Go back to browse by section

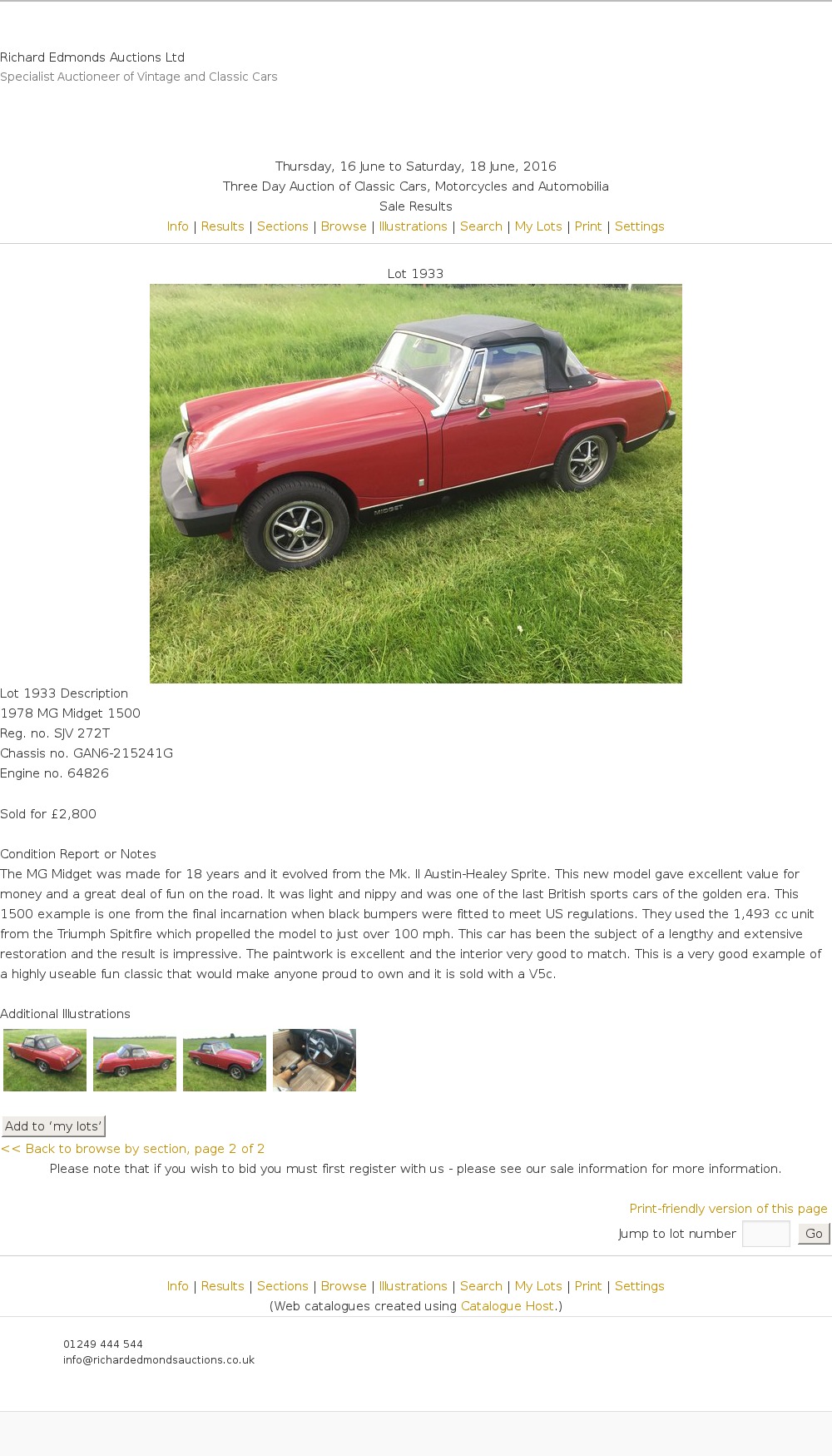click(133, 1149)
